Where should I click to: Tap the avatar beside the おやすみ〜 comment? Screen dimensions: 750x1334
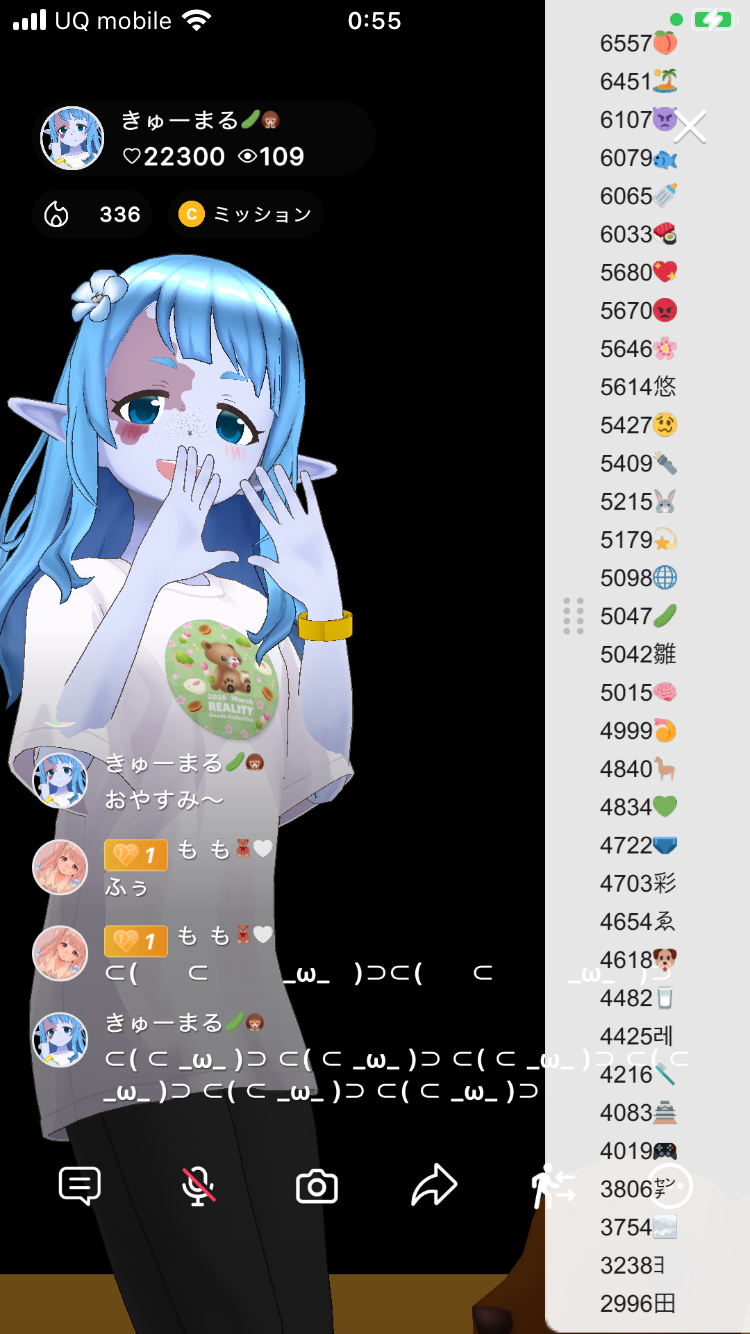click(x=60, y=780)
